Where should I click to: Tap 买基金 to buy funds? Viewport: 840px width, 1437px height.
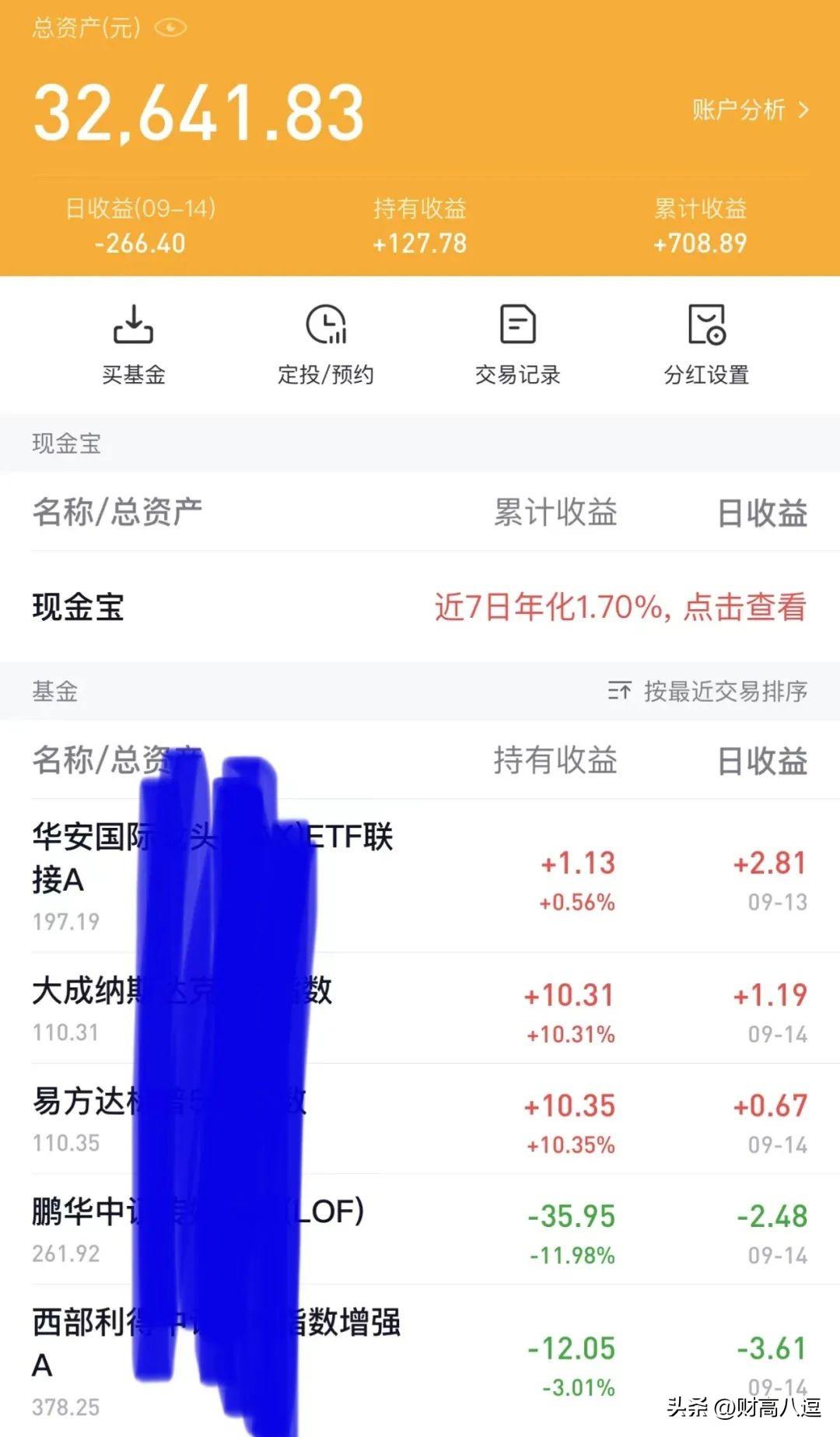click(134, 345)
